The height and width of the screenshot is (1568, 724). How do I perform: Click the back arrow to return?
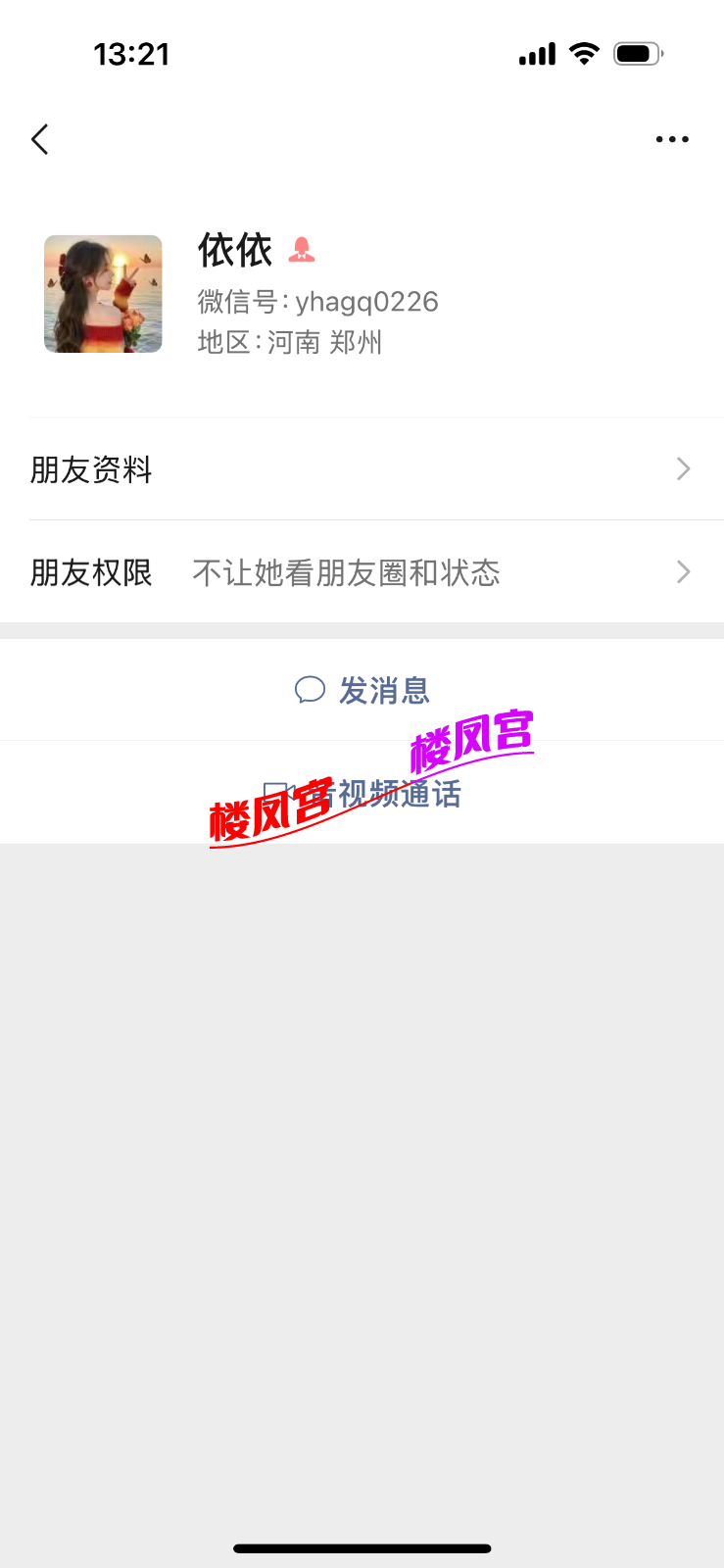[x=39, y=138]
